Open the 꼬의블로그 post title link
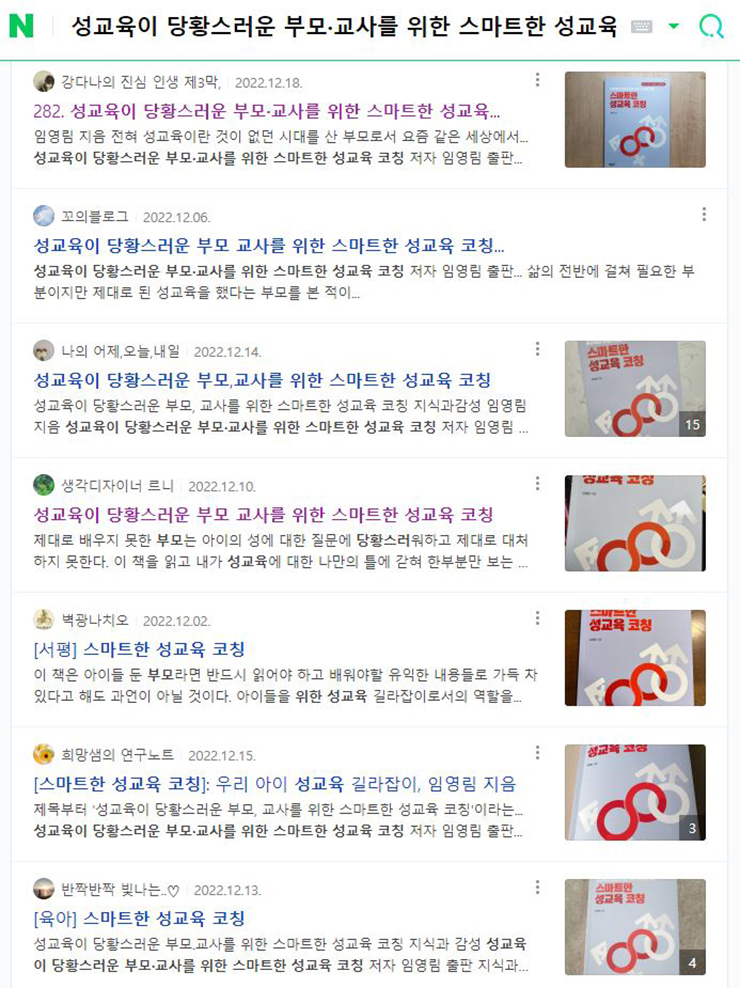Viewport: 740px width, 988px height. coord(269,246)
